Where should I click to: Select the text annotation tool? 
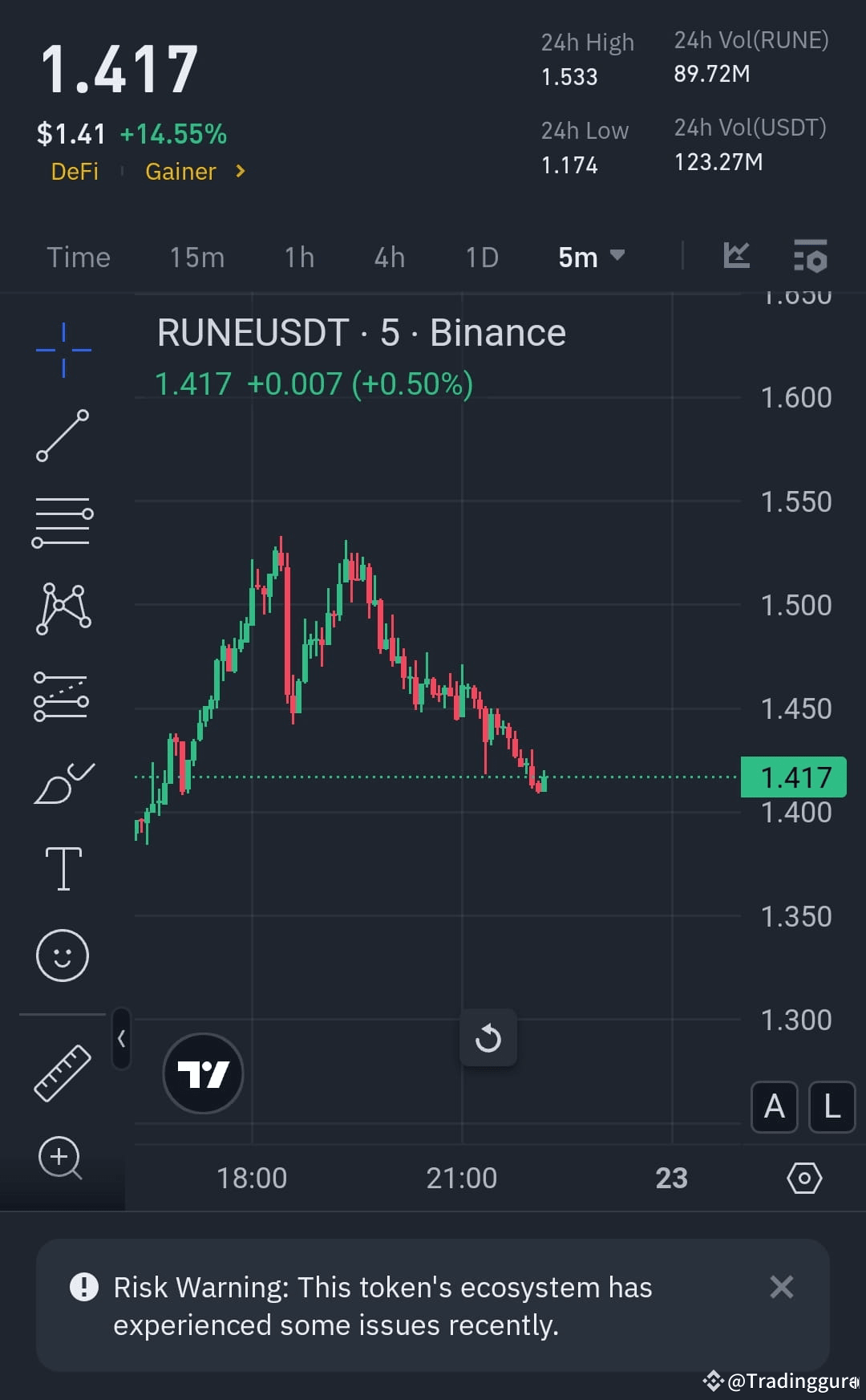point(63,868)
